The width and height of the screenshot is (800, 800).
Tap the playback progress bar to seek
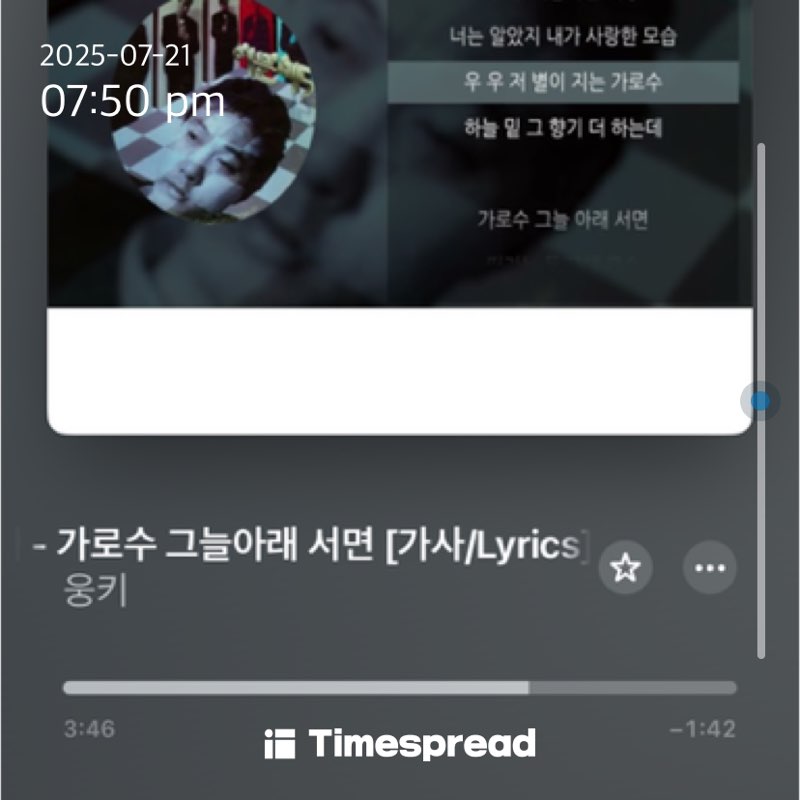pyautogui.click(x=400, y=688)
